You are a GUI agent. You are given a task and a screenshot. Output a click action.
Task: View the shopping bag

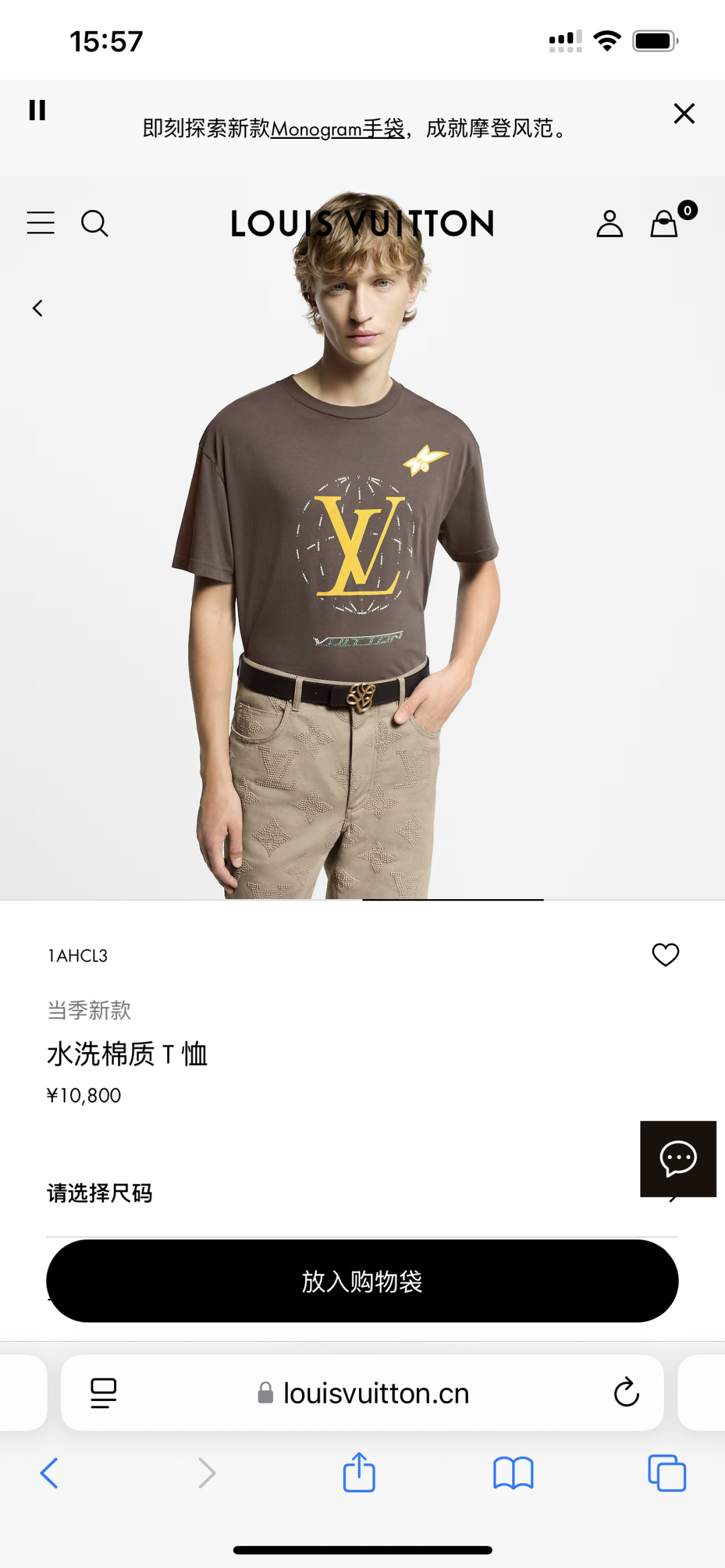pos(665,223)
